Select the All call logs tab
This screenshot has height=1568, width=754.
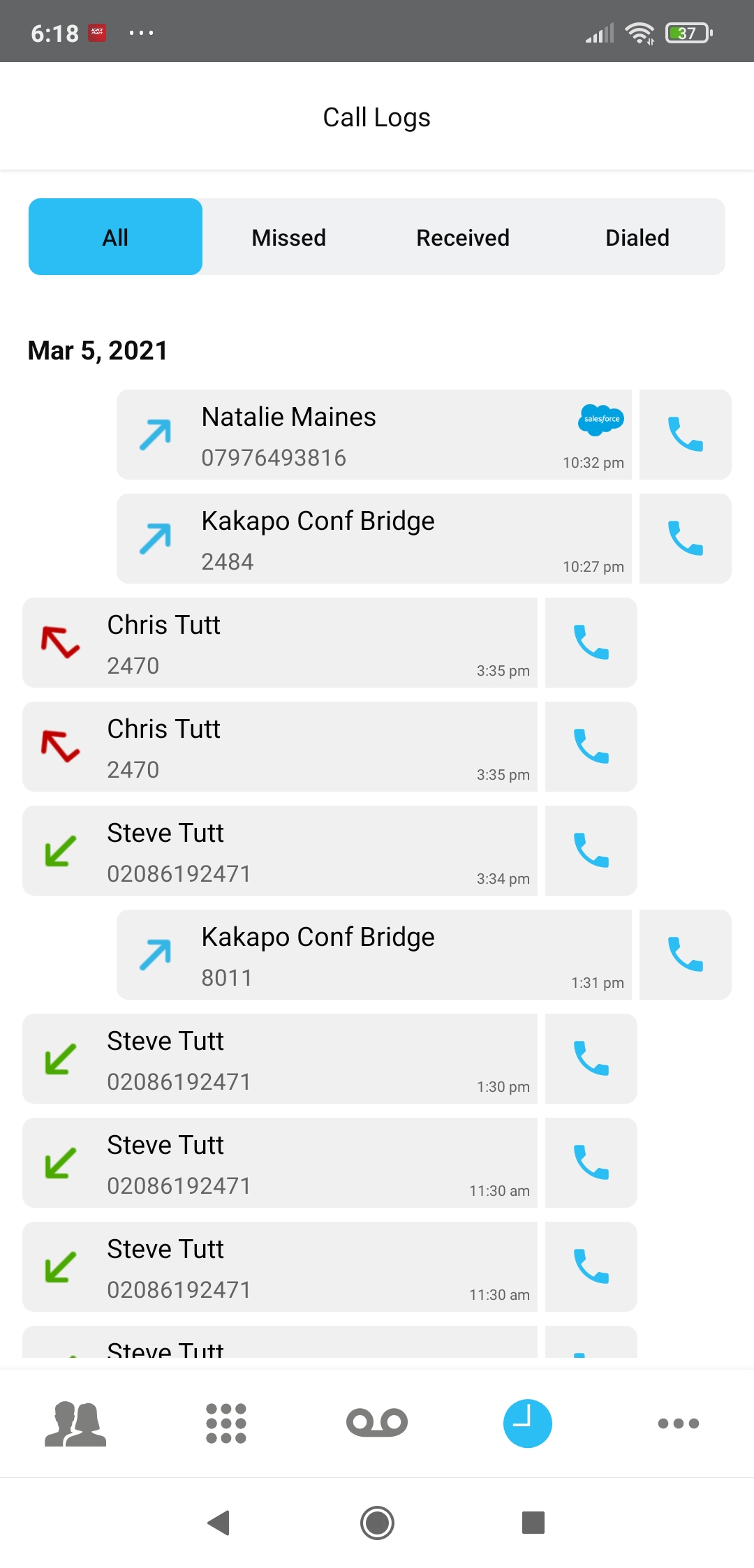click(x=115, y=237)
